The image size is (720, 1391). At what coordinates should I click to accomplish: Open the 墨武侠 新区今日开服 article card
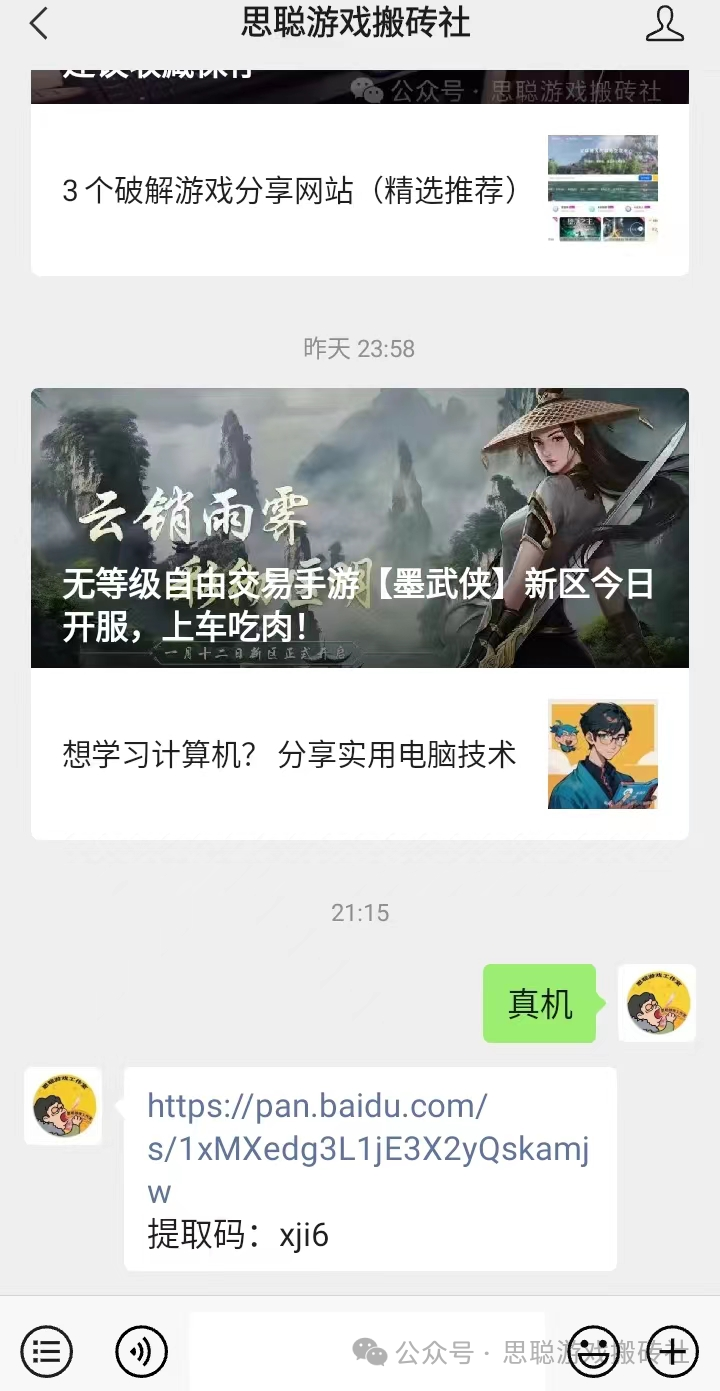click(x=360, y=527)
